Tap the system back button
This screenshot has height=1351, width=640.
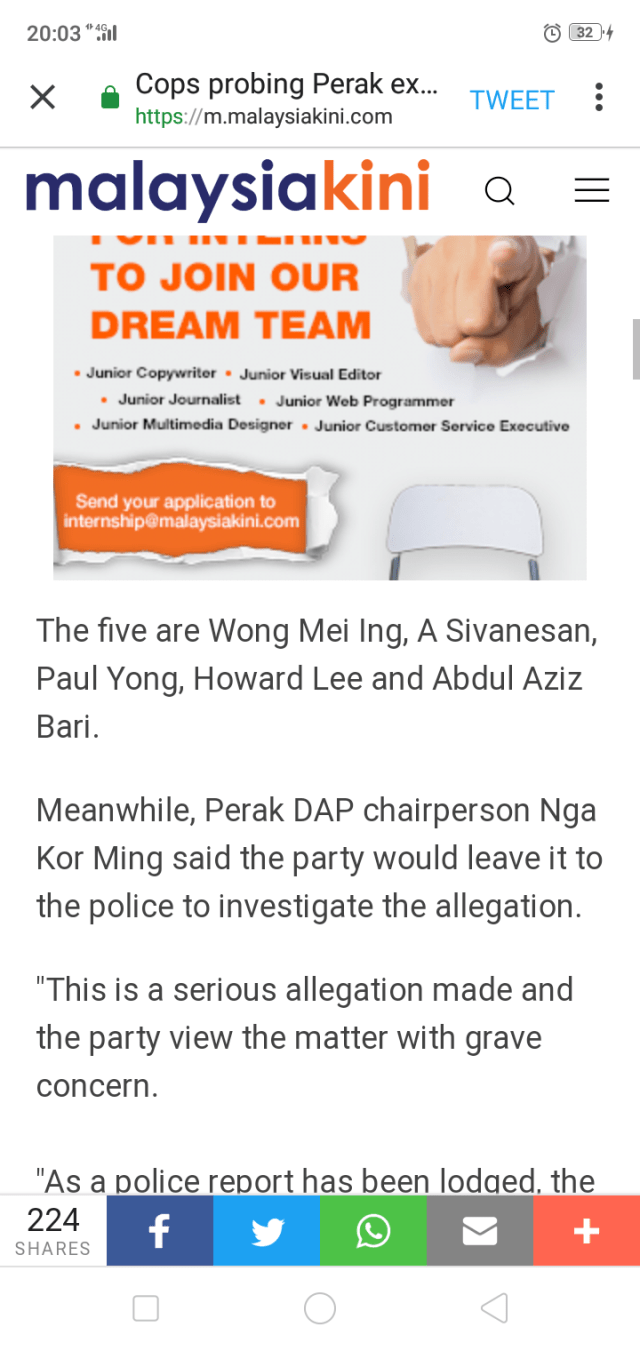pyautogui.click(x=494, y=1308)
